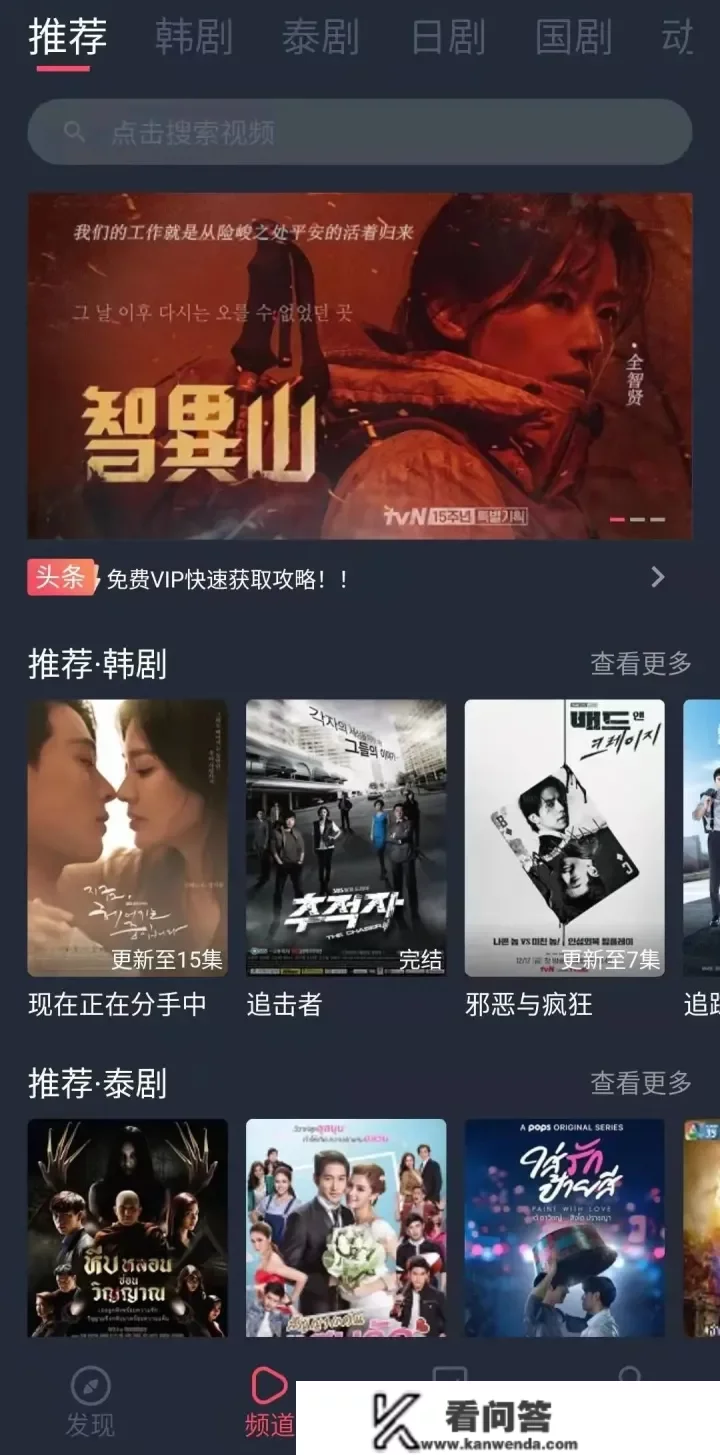Select the 推荐 tab
This screenshot has height=1455, width=720.
point(67,38)
